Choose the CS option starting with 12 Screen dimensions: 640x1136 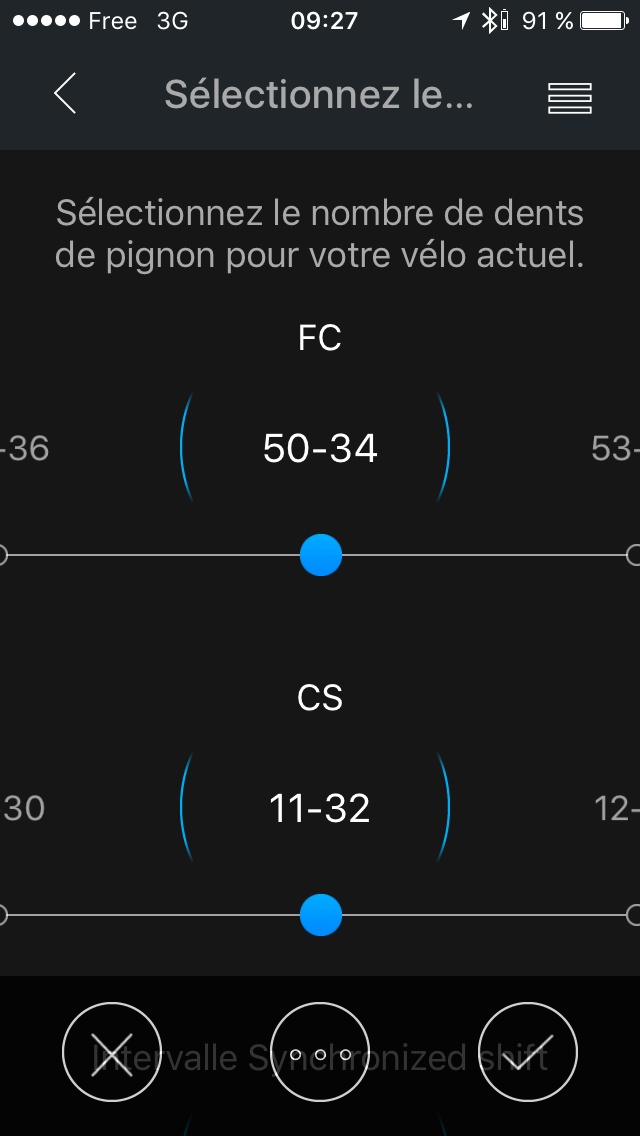pyautogui.click(x=616, y=808)
